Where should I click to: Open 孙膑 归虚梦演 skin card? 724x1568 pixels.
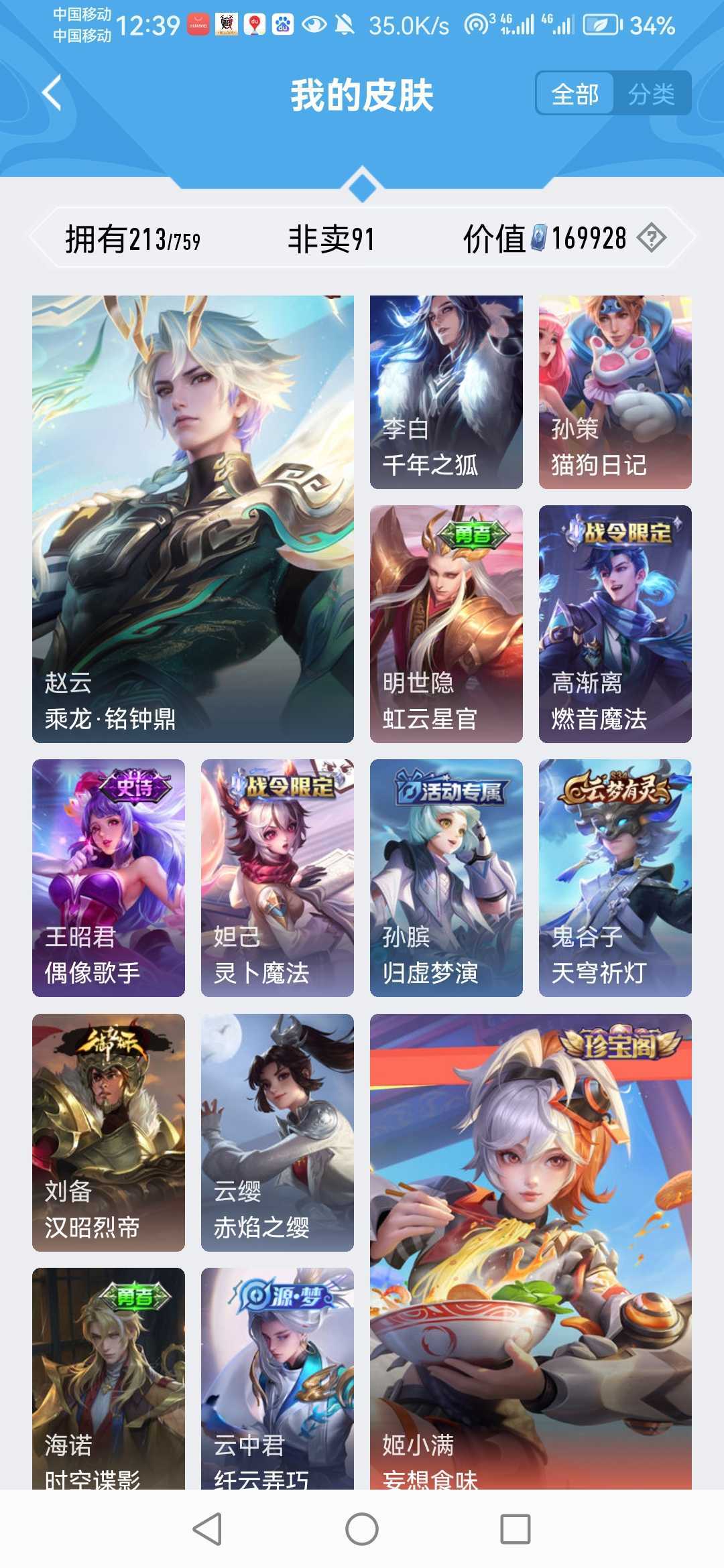click(x=446, y=878)
